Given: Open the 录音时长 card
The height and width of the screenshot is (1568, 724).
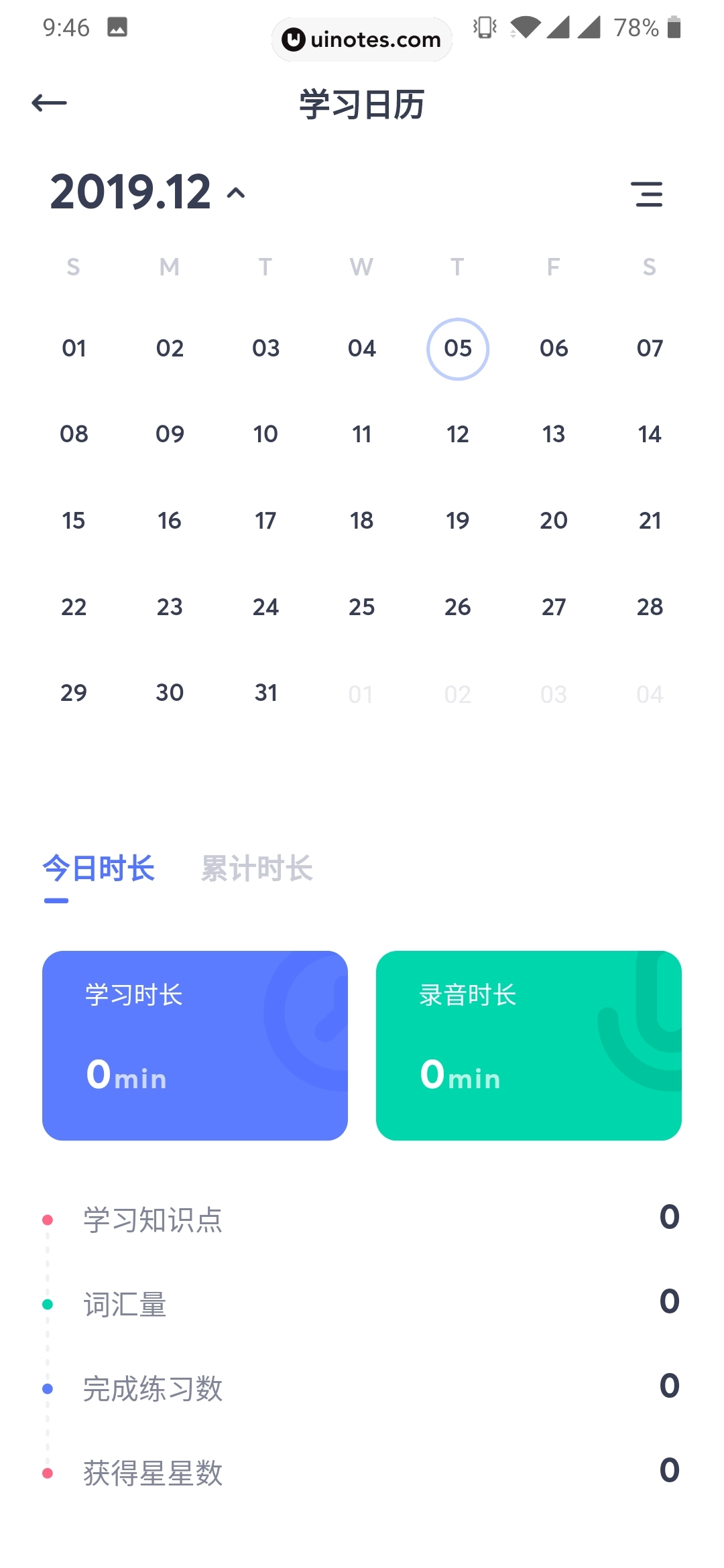Looking at the screenshot, I should pyautogui.click(x=528, y=1045).
